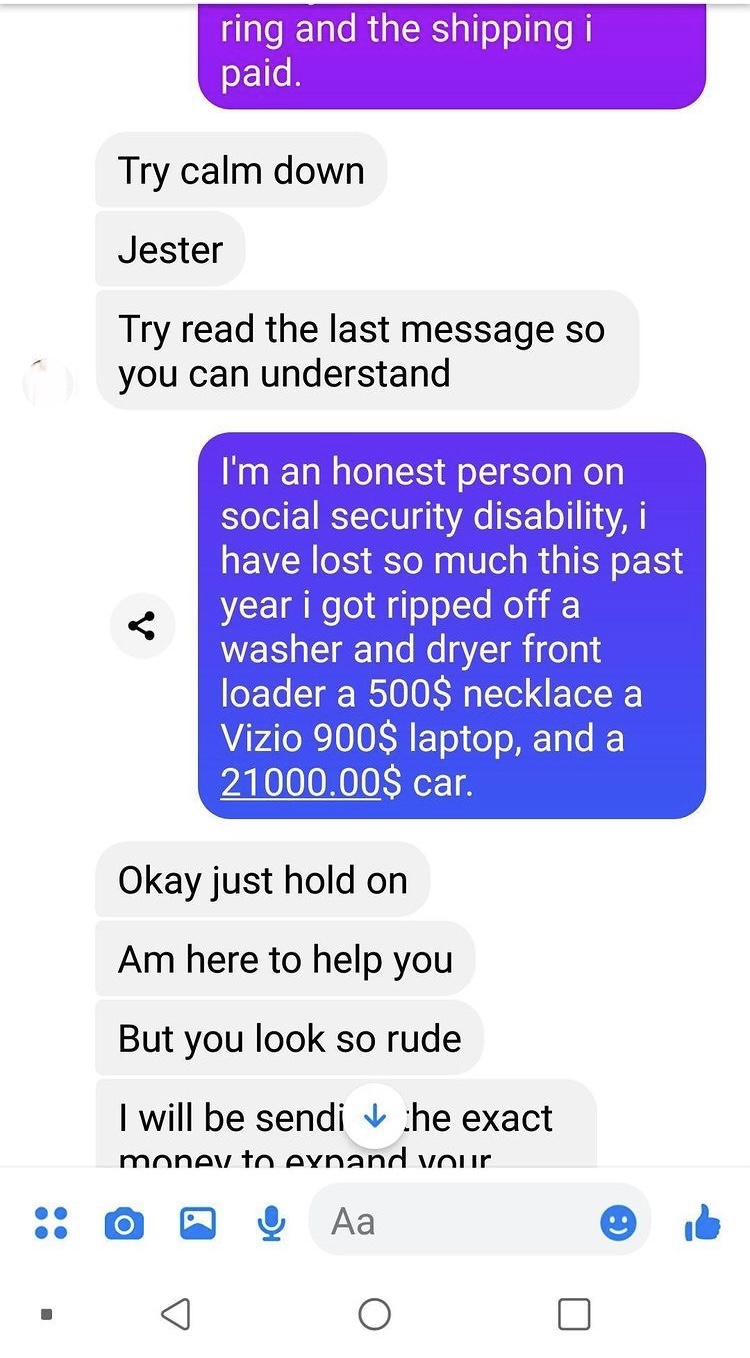Go to home screen via circle button
This screenshot has height=1358, width=750.
pyautogui.click(x=374, y=1313)
